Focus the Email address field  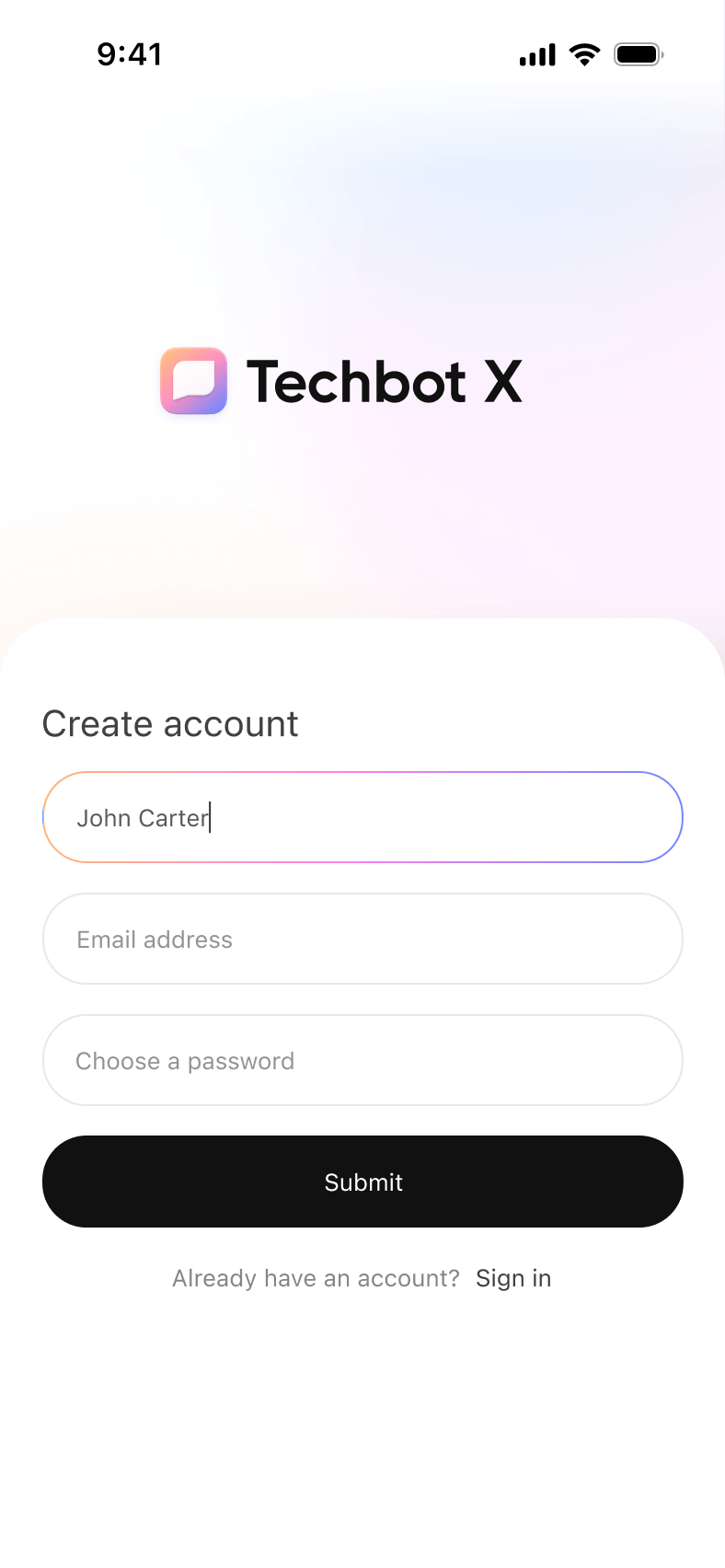(x=362, y=939)
